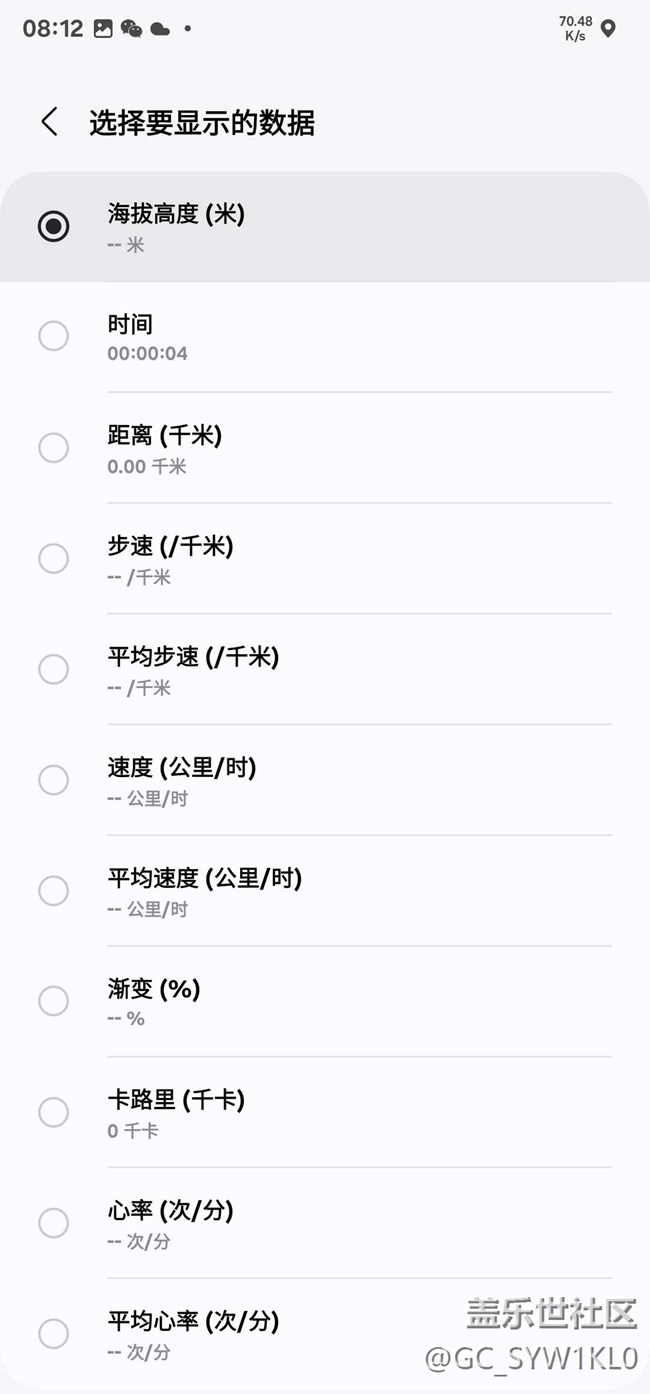The image size is (650, 1394).
Task: Pick the 心率 (次/分) option
Action: tap(54, 1223)
